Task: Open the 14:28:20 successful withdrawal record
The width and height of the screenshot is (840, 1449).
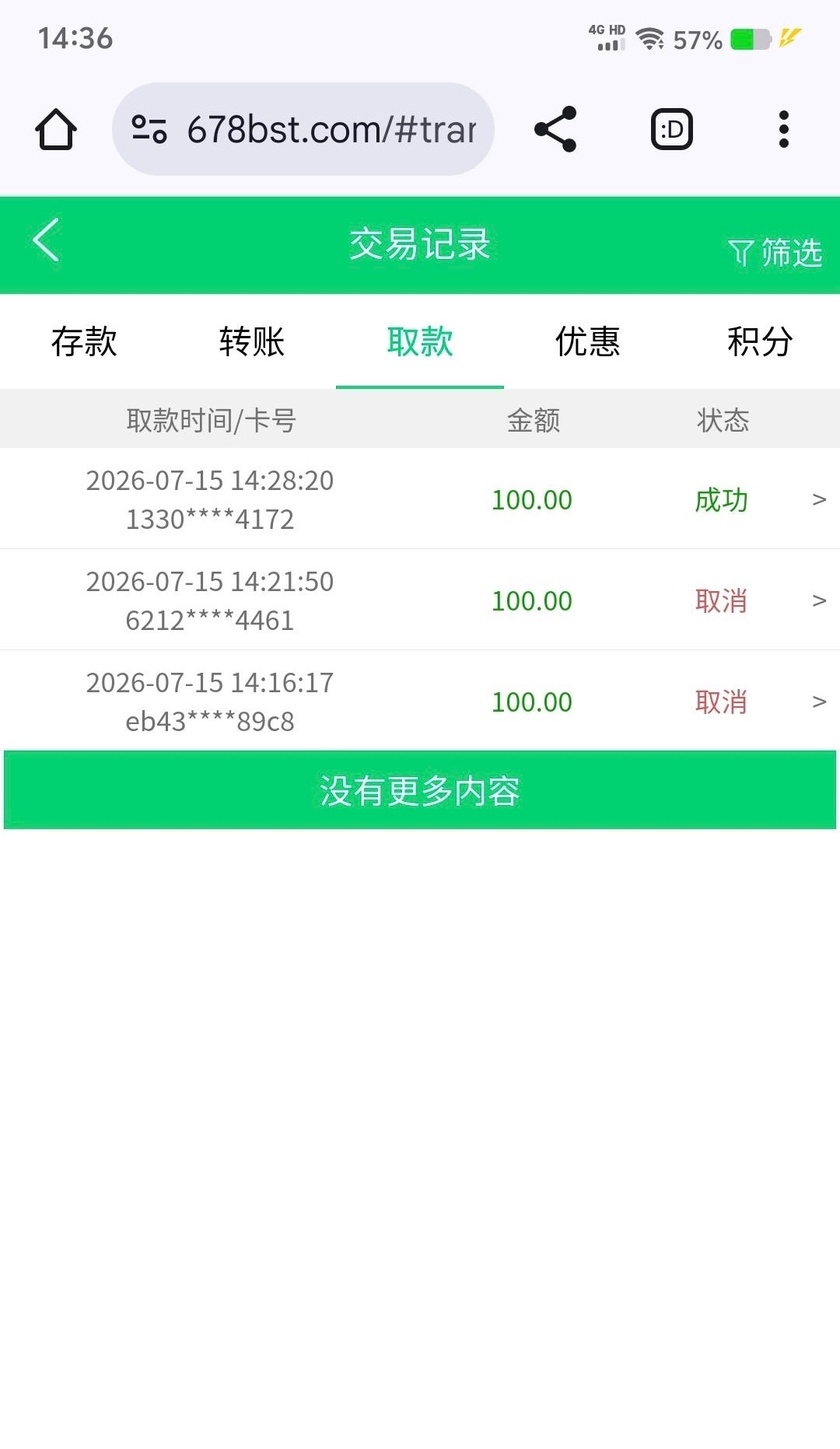Action: 420,499
